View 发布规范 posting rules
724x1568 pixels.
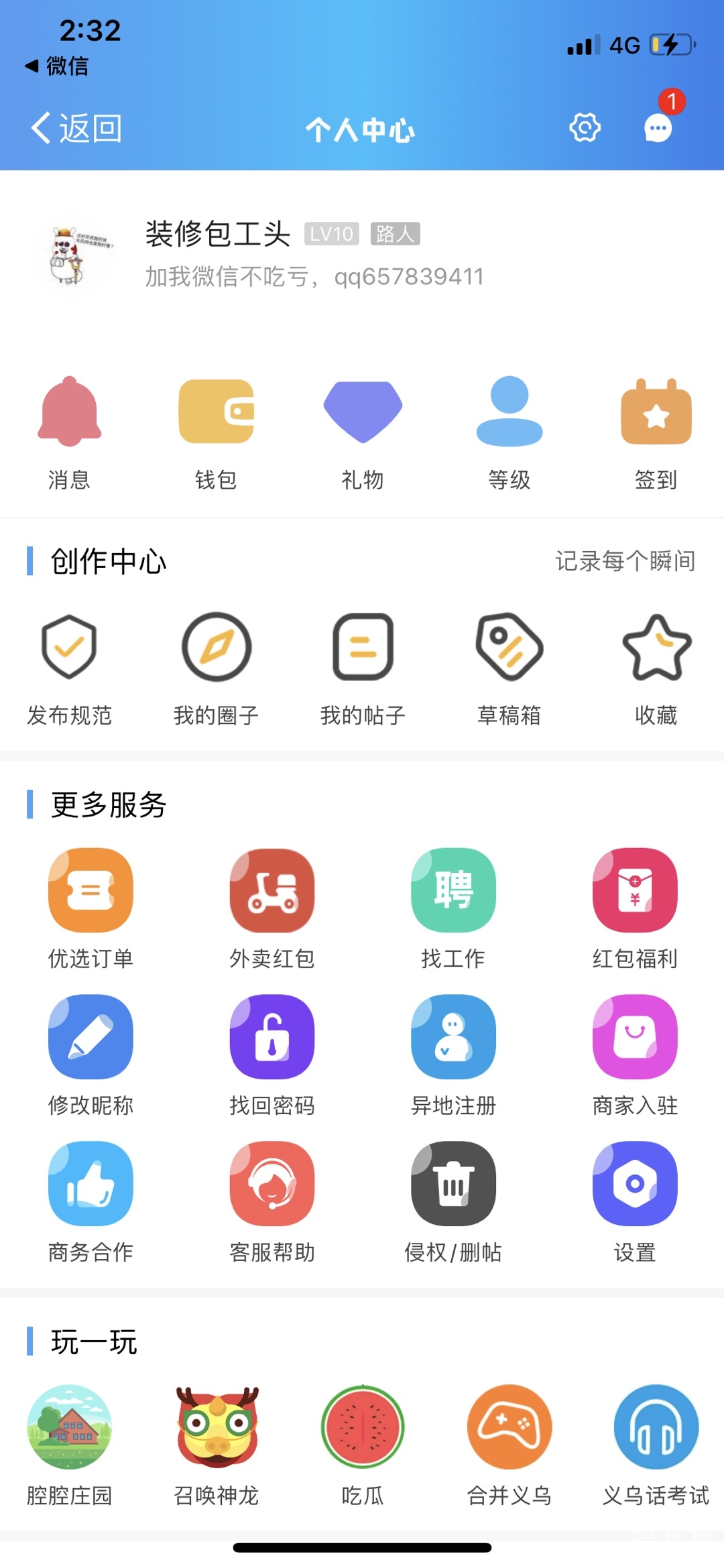coord(69,668)
